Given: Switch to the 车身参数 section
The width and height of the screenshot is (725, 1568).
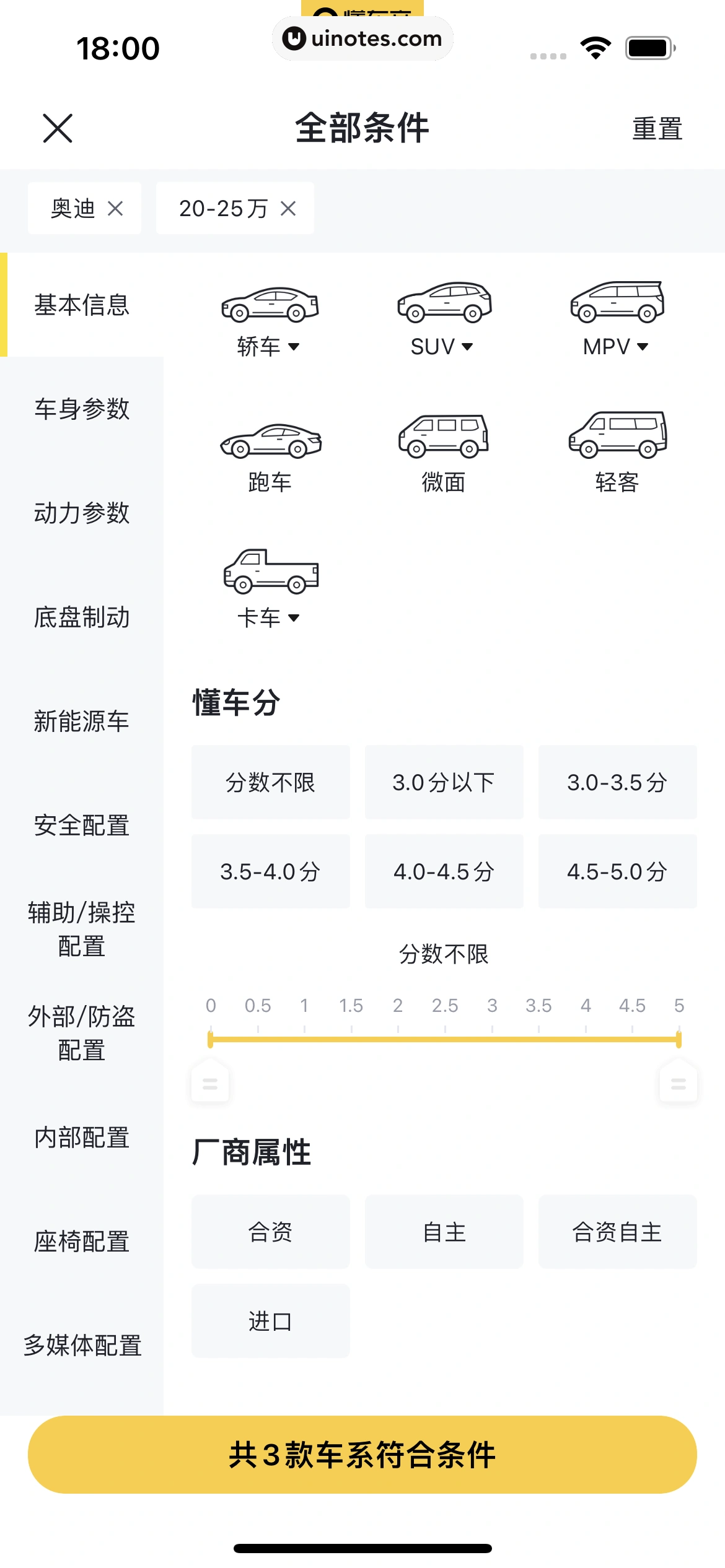Looking at the screenshot, I should click(82, 409).
